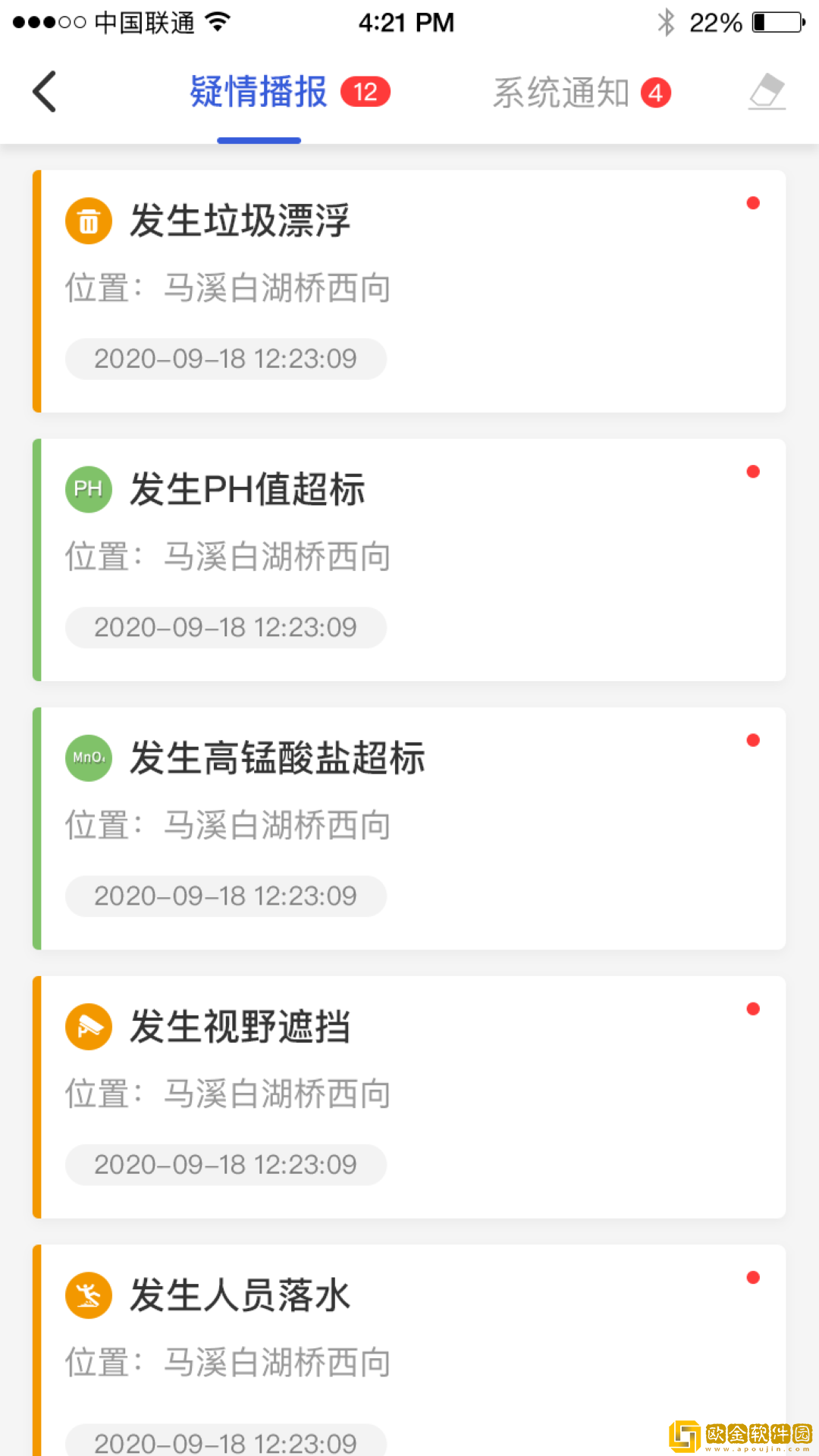The image size is (819, 1456).
Task: Open the 发生高锰酸盐超标 alert
Action: [x=409, y=828]
